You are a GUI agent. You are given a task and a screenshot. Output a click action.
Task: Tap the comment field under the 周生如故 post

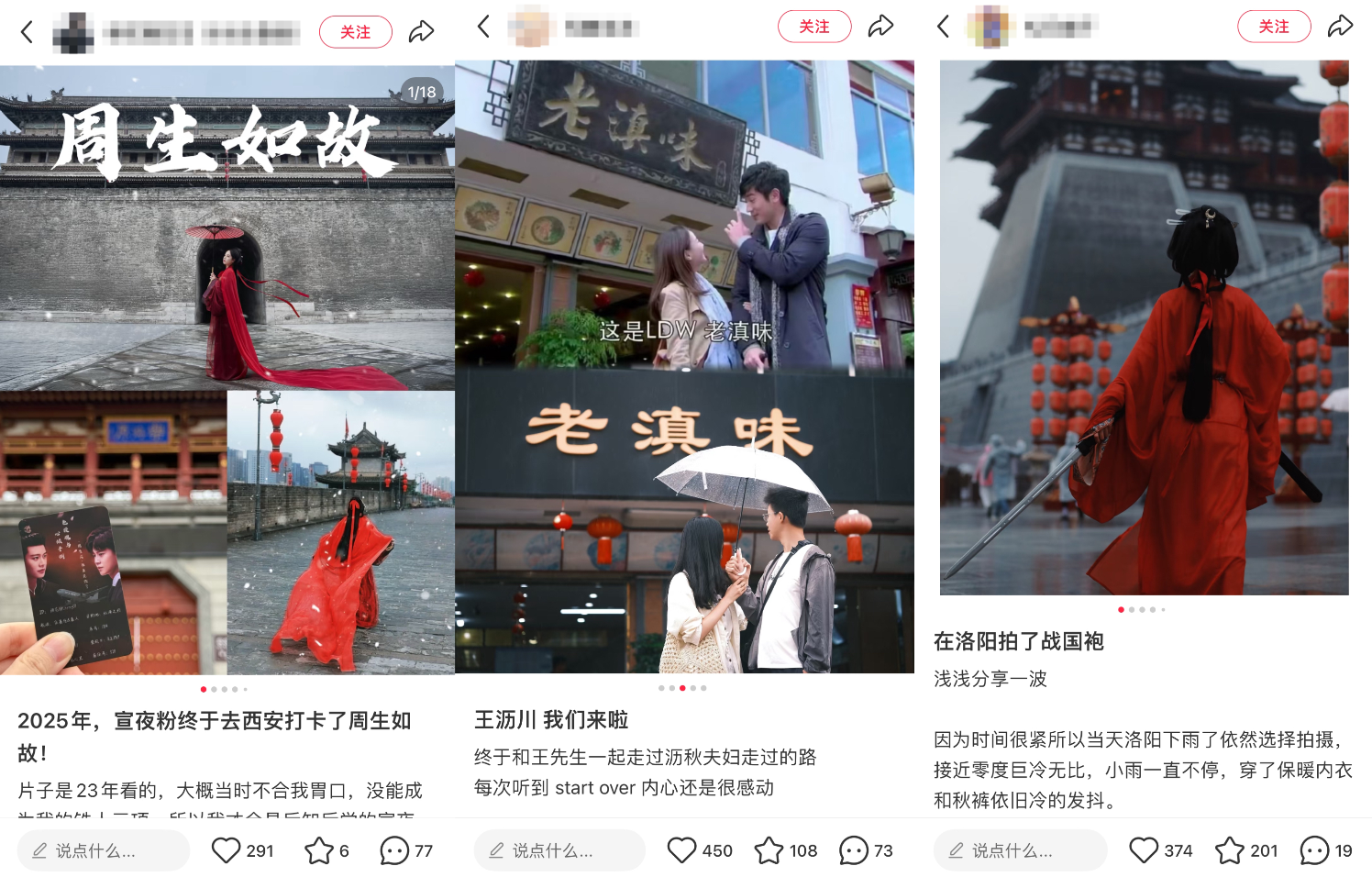pos(103,850)
